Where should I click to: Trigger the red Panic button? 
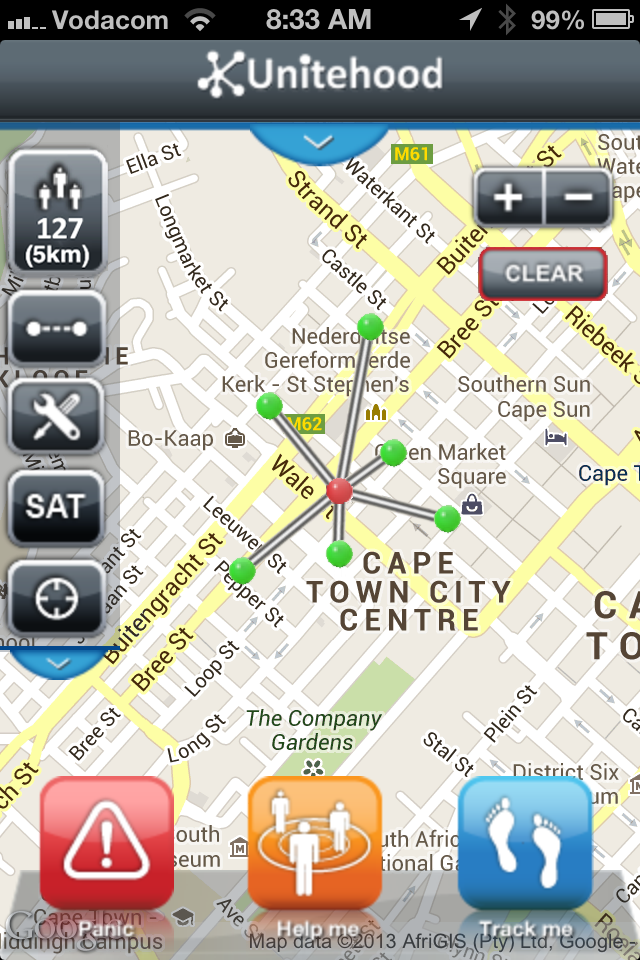(x=106, y=843)
